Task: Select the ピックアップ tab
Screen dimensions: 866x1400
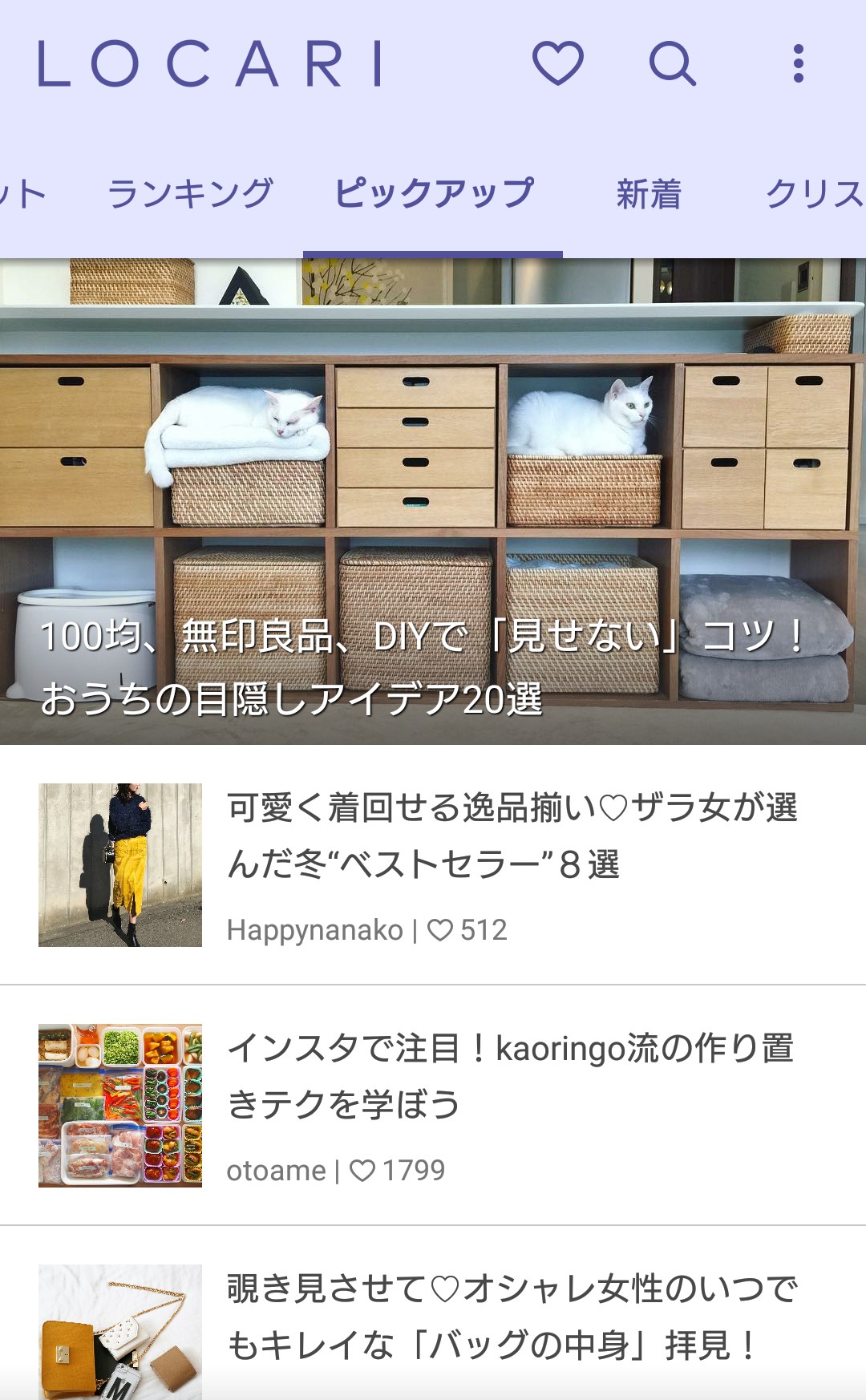Action: click(433, 193)
